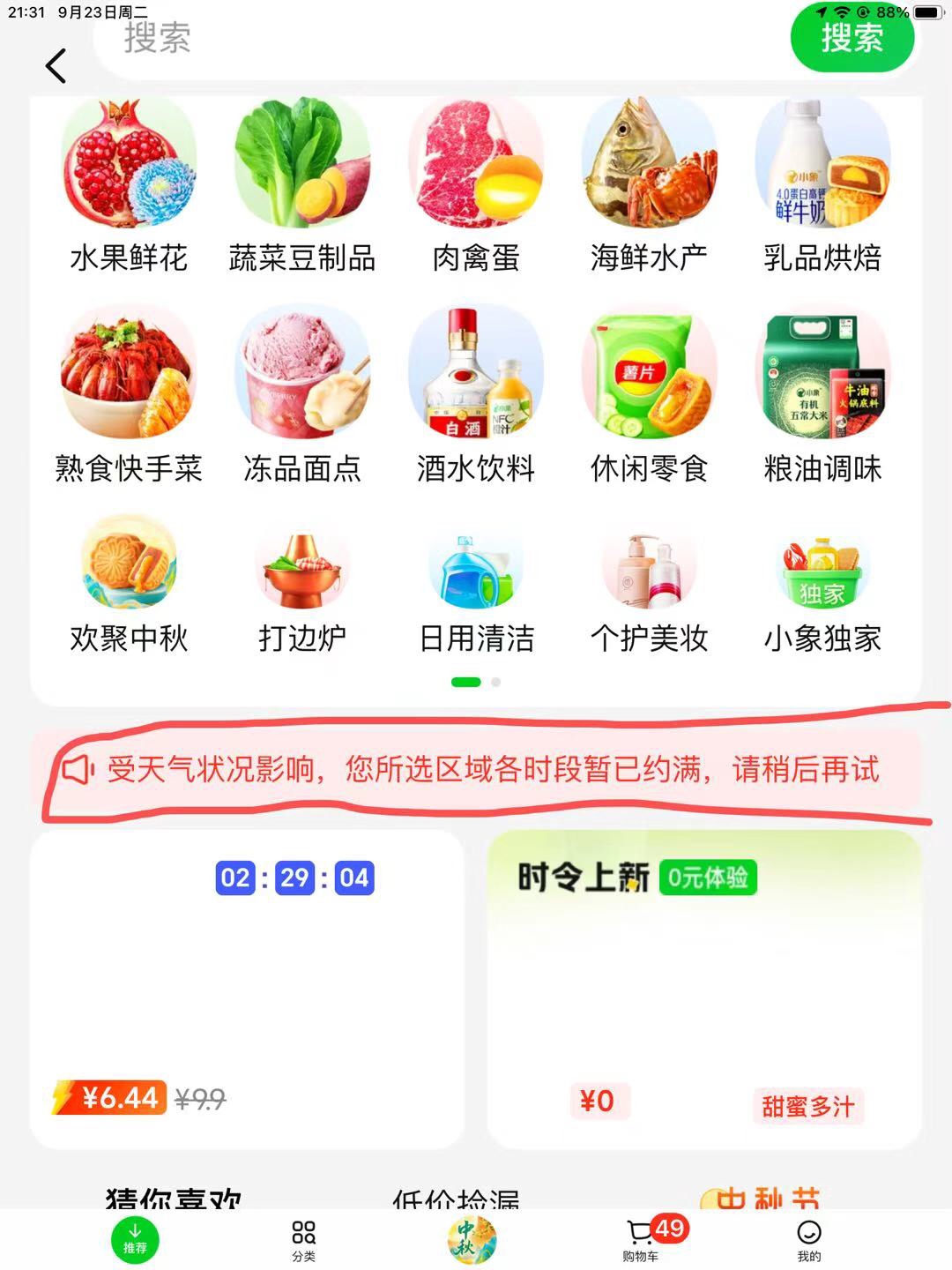Image resolution: width=952 pixels, height=1270 pixels.
Task: Select the 肉禽蛋 category
Action: 476,185
